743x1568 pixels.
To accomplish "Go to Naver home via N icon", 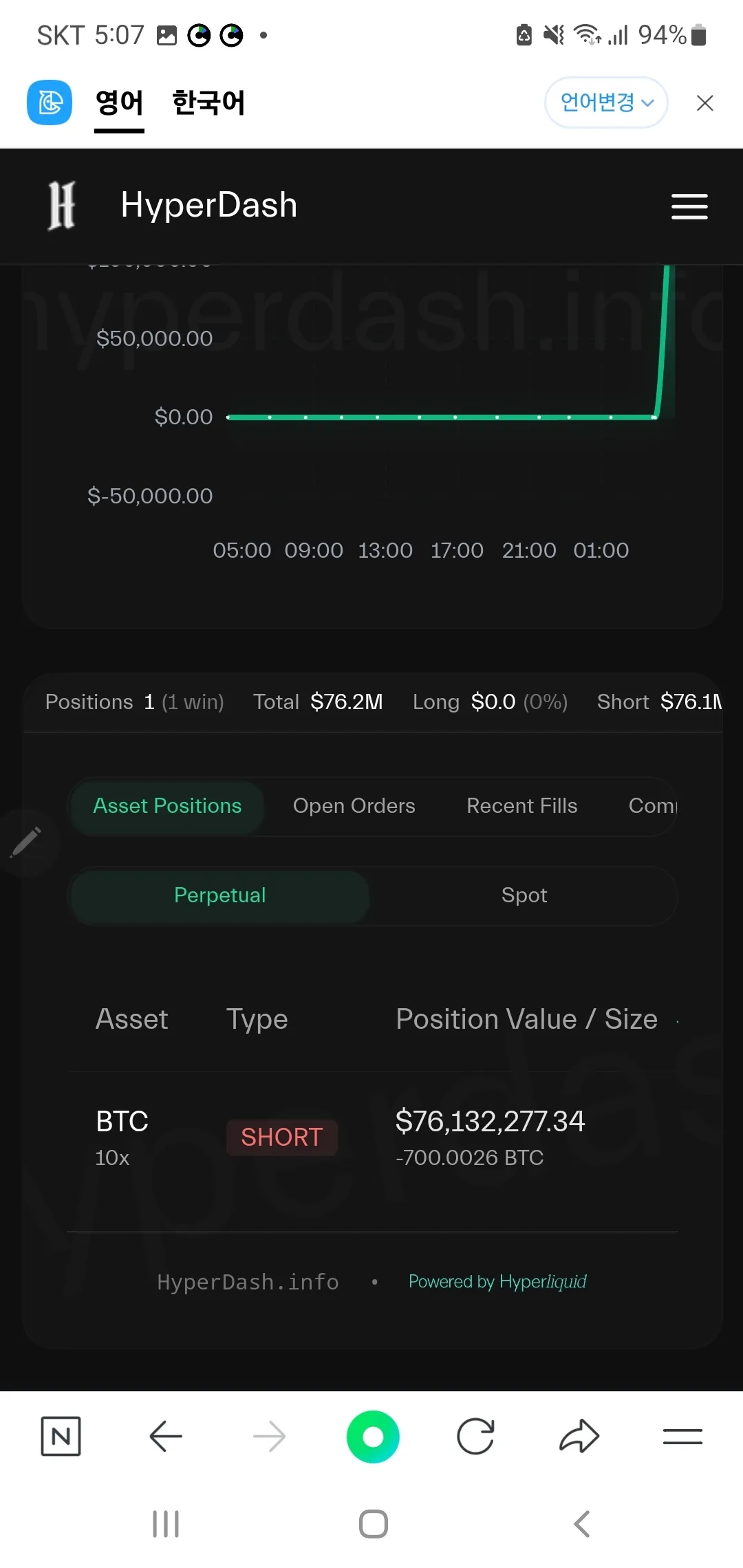I will (x=61, y=1437).
